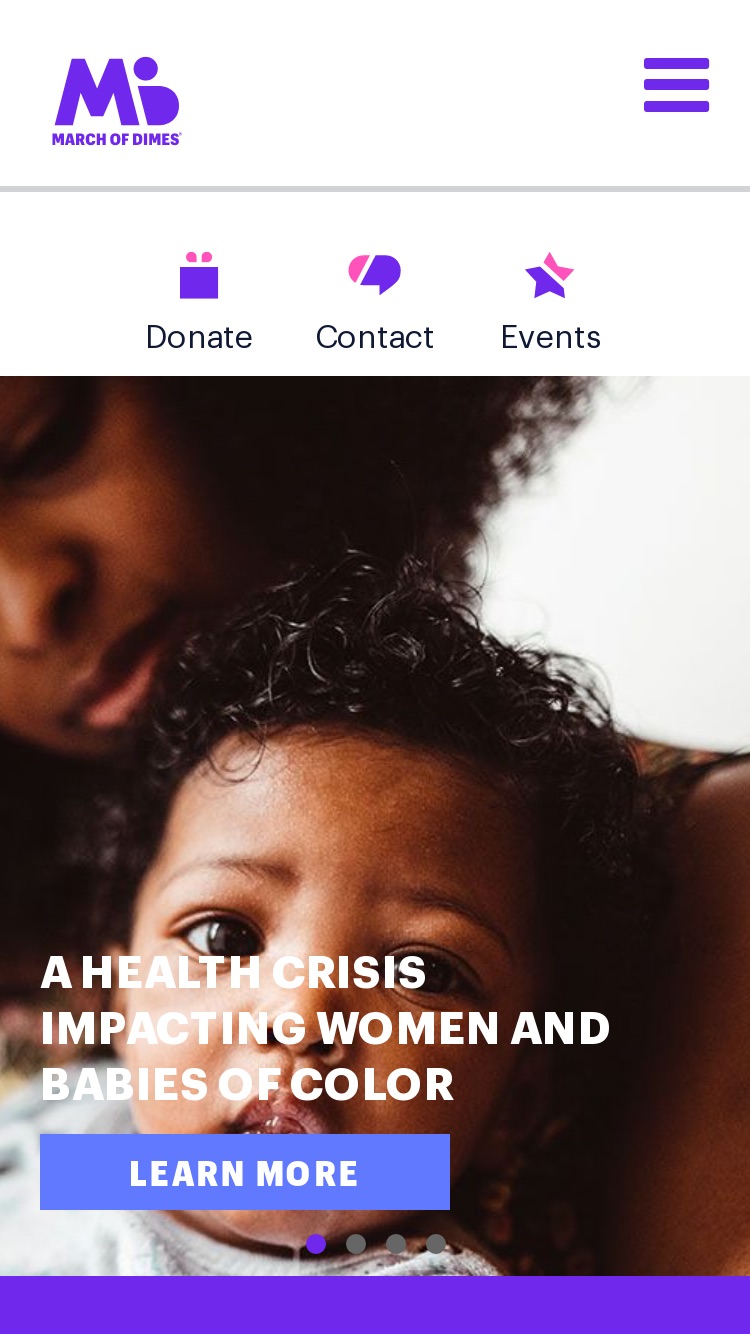Tap the Learn More button
750x1334 pixels.
(x=245, y=1172)
